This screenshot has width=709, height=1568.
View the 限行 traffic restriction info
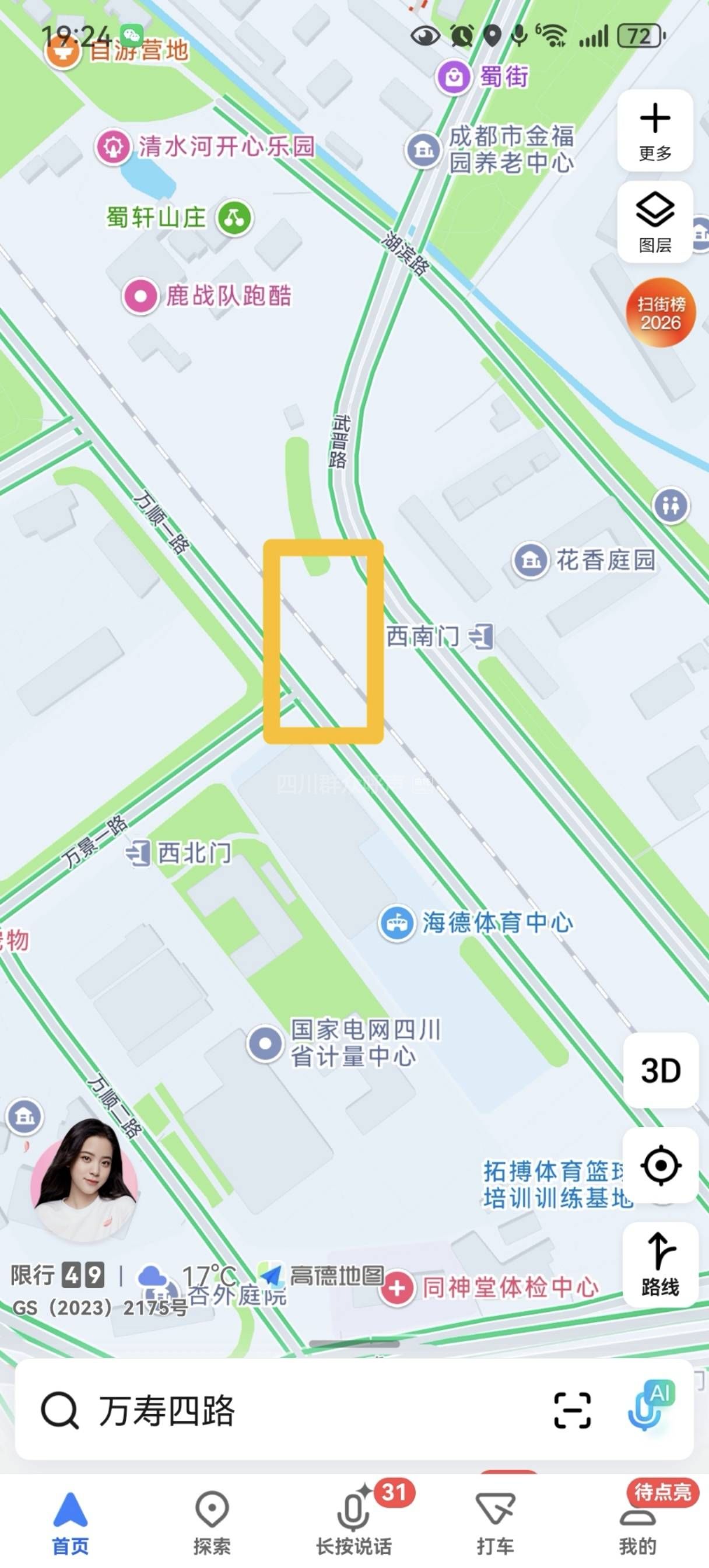(x=57, y=1275)
